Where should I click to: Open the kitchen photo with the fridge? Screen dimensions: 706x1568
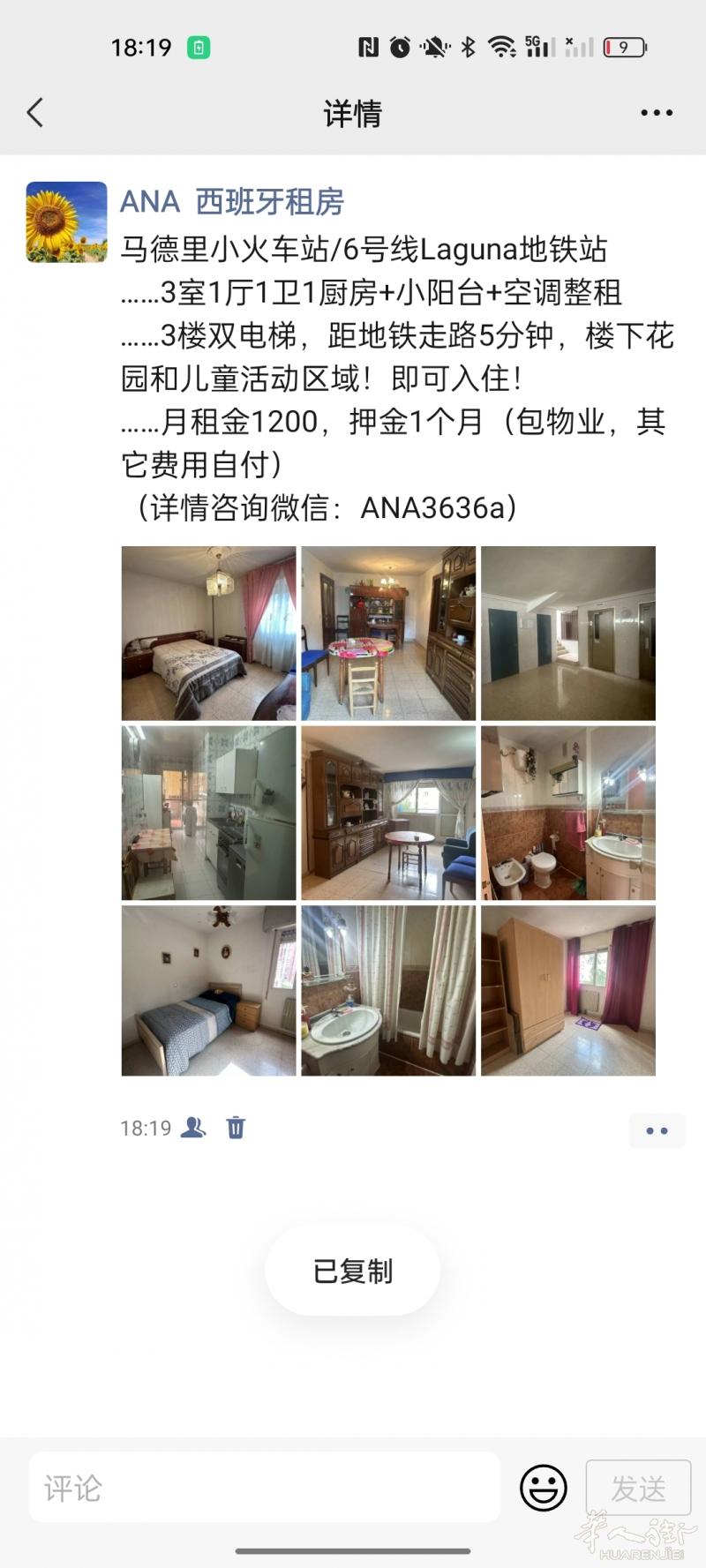(209, 813)
